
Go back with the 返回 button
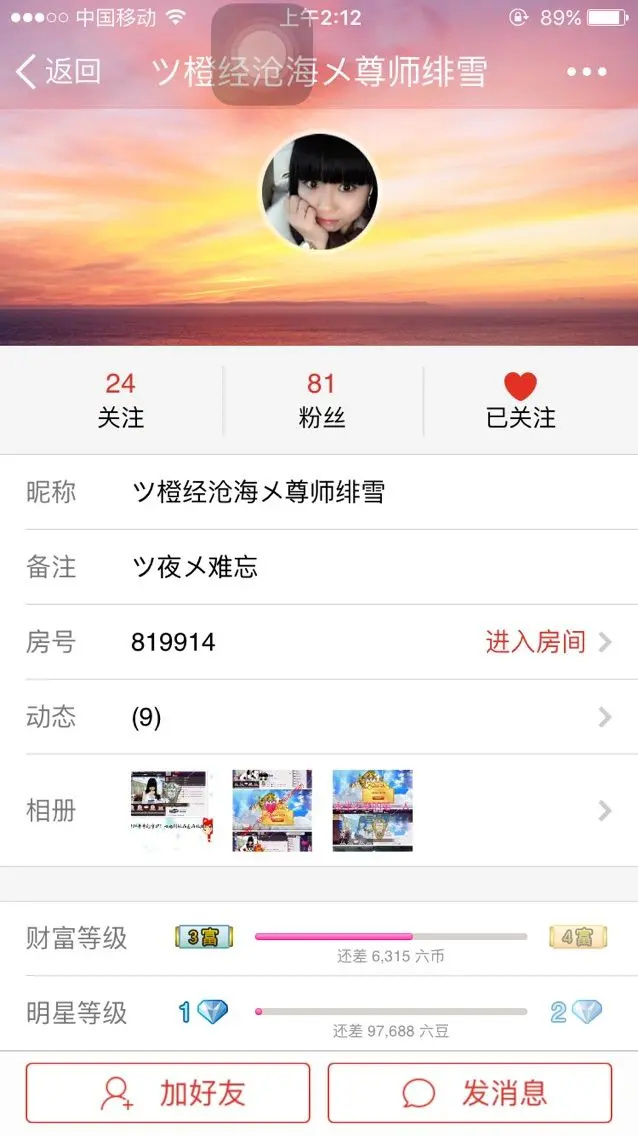[x=58, y=72]
